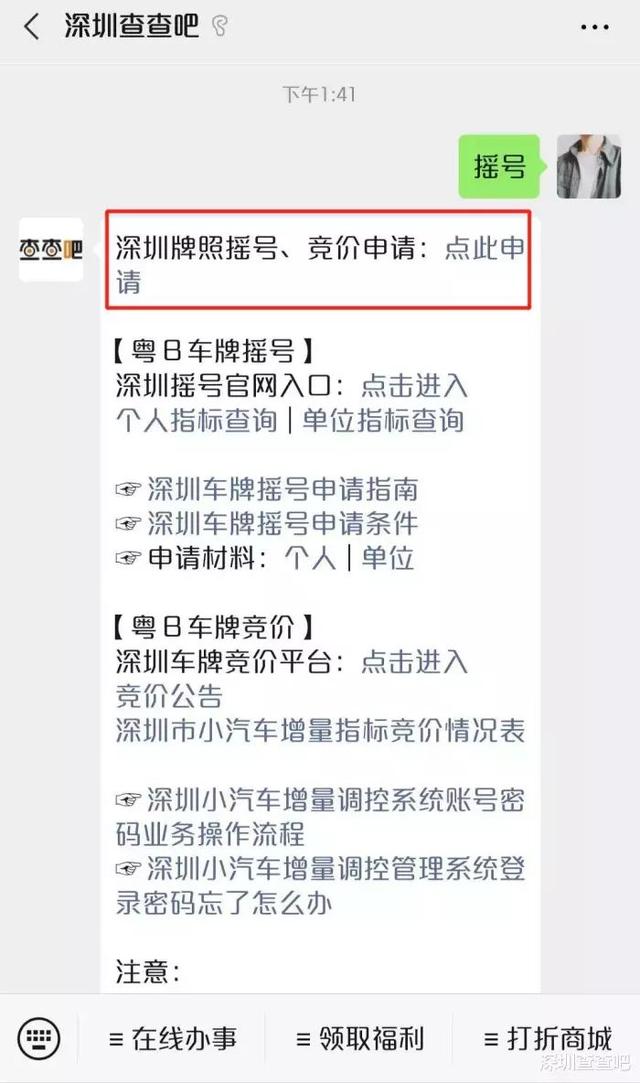The height and width of the screenshot is (1083, 640).
Task: Tap your own profile avatar
Action: (589, 166)
